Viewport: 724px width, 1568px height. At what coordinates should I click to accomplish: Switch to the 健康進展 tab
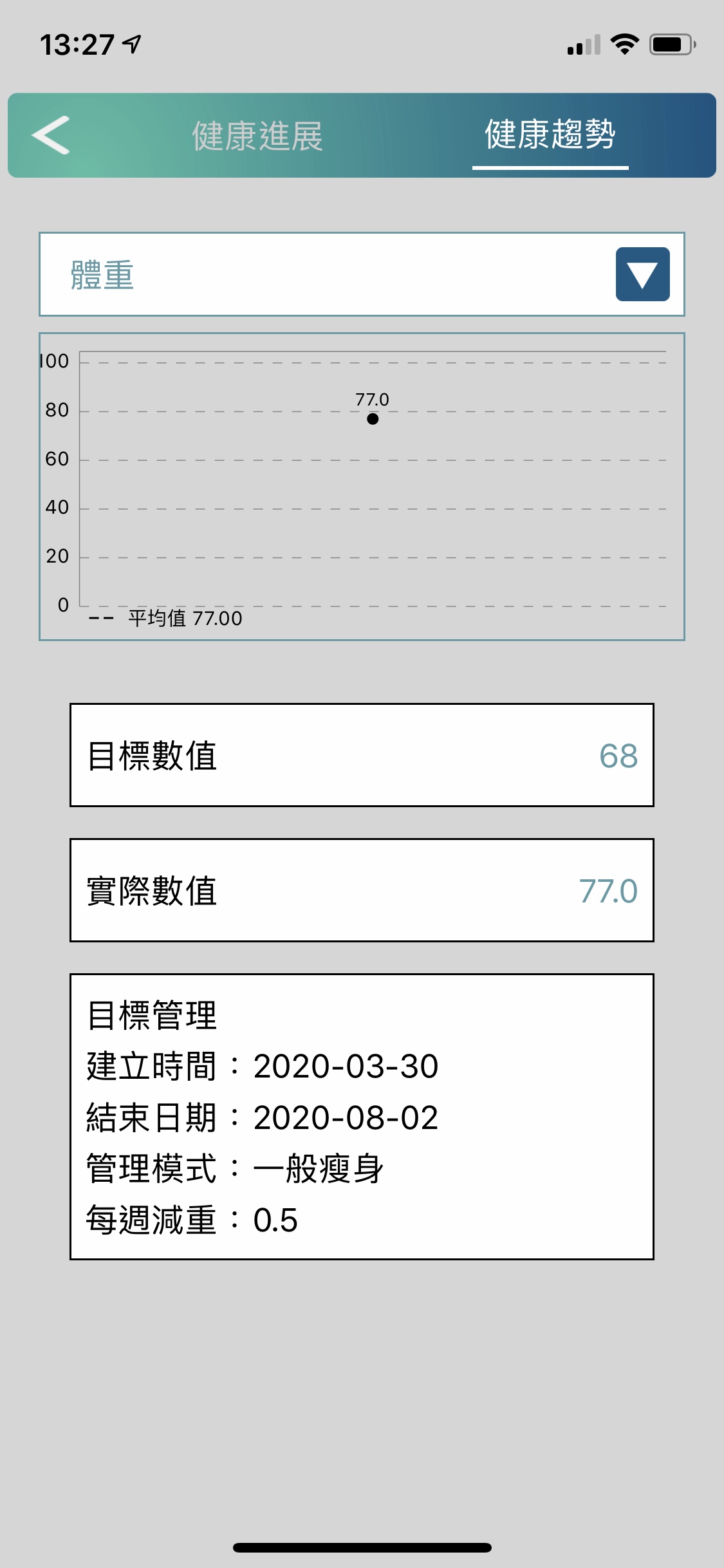tap(257, 136)
